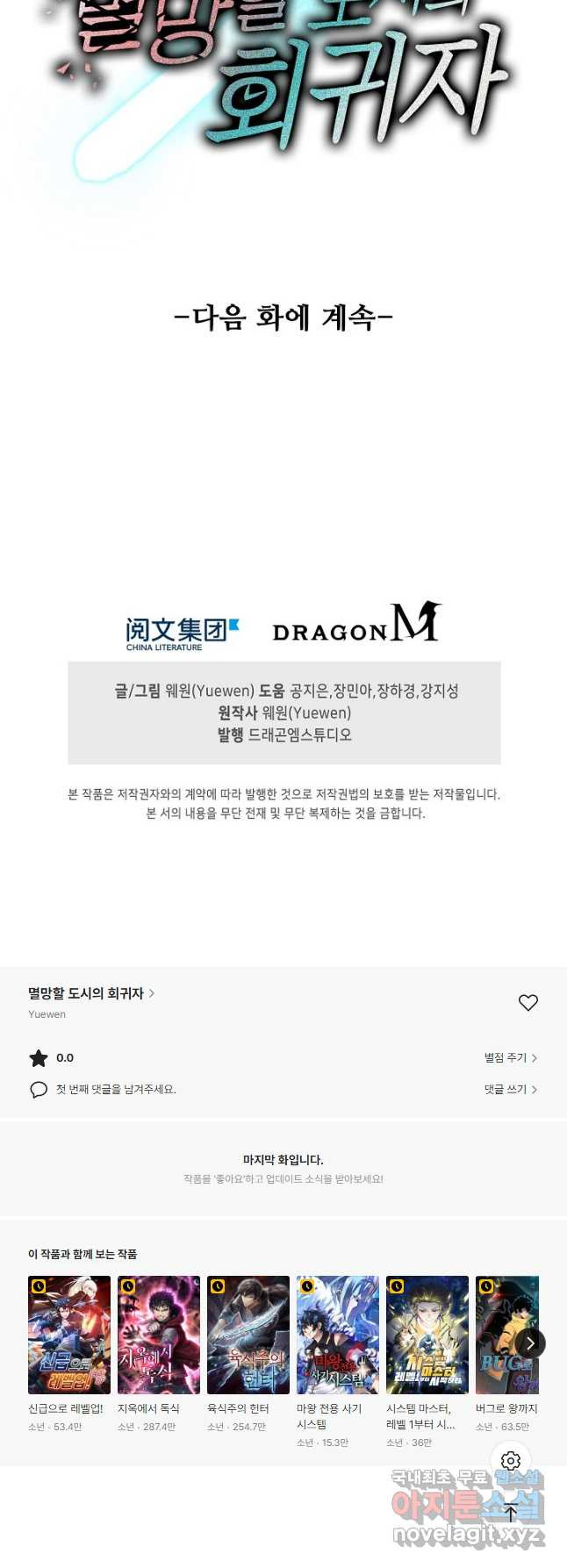Screen dimensions: 567x1568
Task: Open 육식주의 헌터 webtoon
Action: pyautogui.click(x=248, y=1335)
